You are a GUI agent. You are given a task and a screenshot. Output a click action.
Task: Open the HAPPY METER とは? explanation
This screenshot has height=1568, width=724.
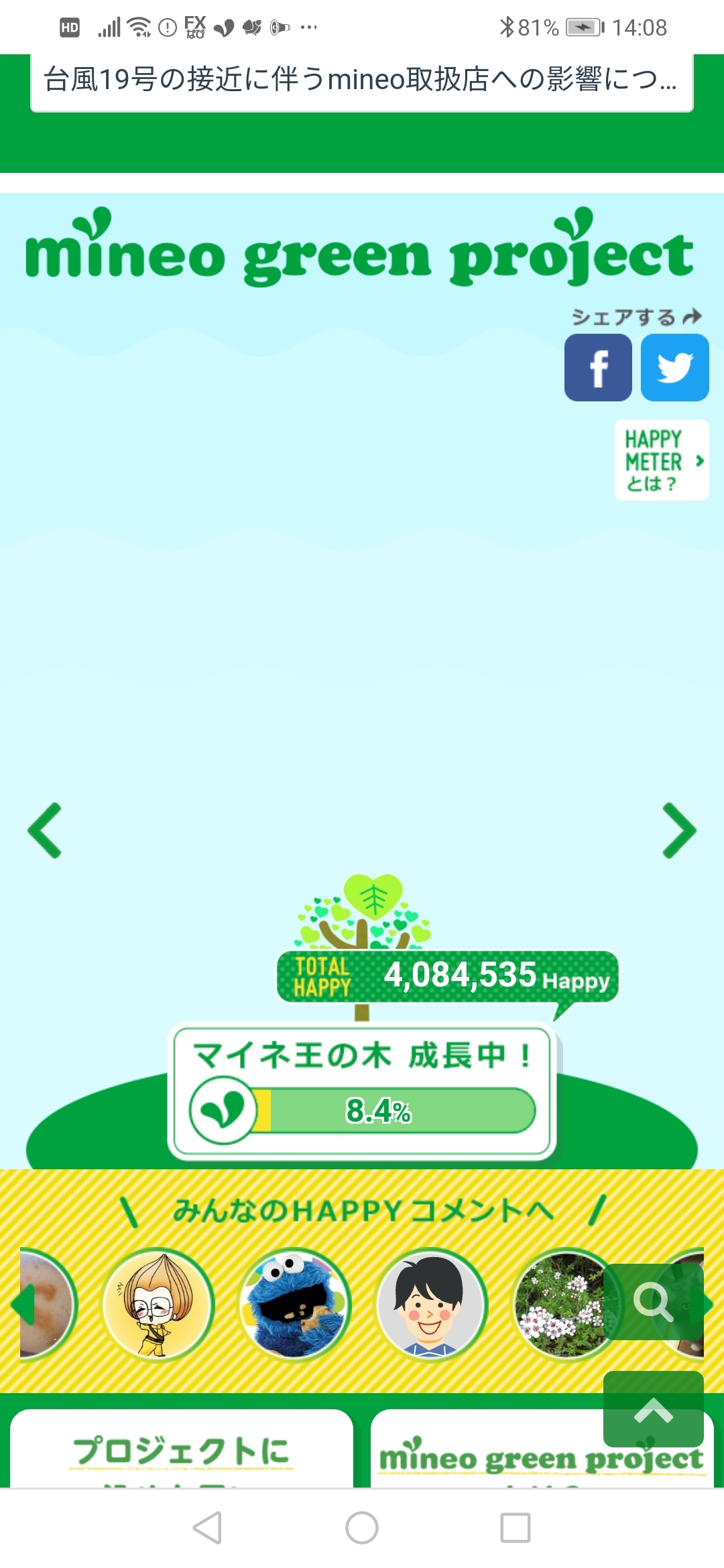[661, 460]
